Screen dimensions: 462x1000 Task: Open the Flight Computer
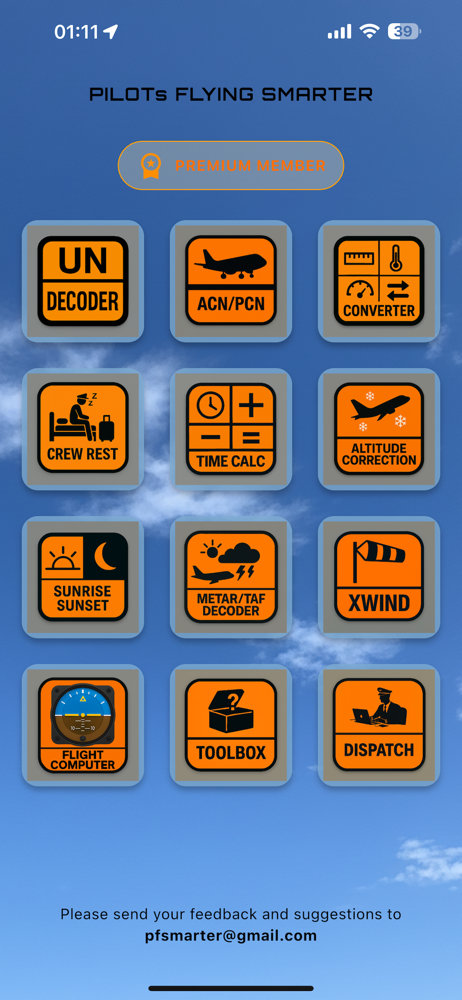pyautogui.click(x=83, y=725)
